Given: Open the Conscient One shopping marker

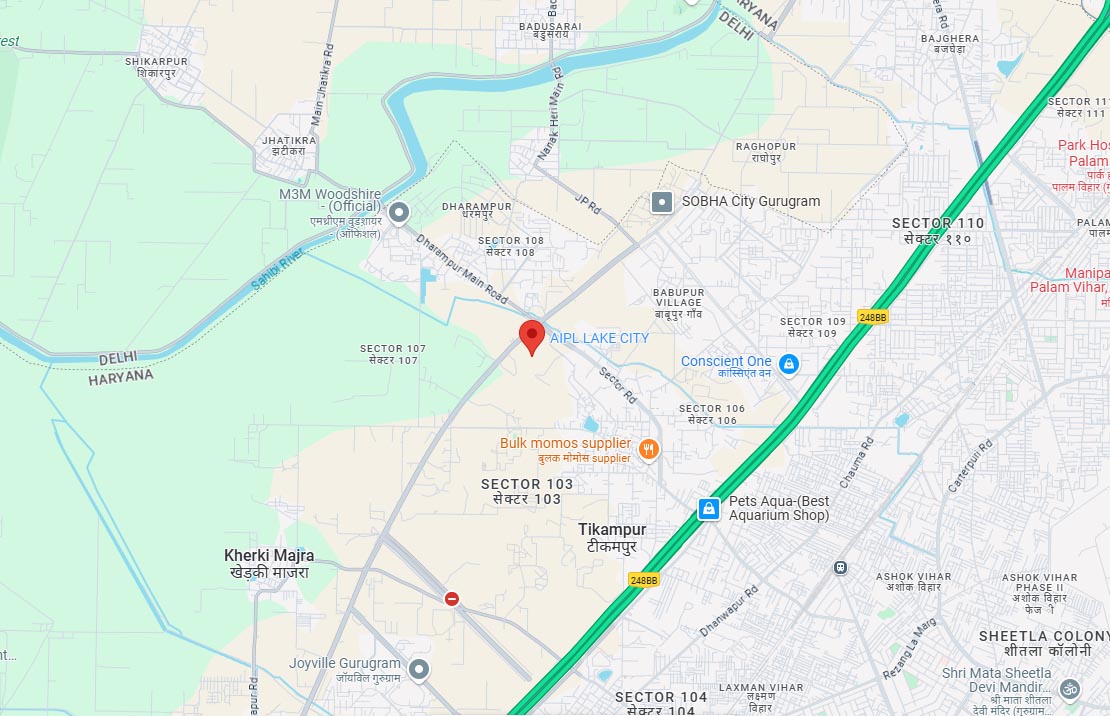Looking at the screenshot, I should pos(789,363).
